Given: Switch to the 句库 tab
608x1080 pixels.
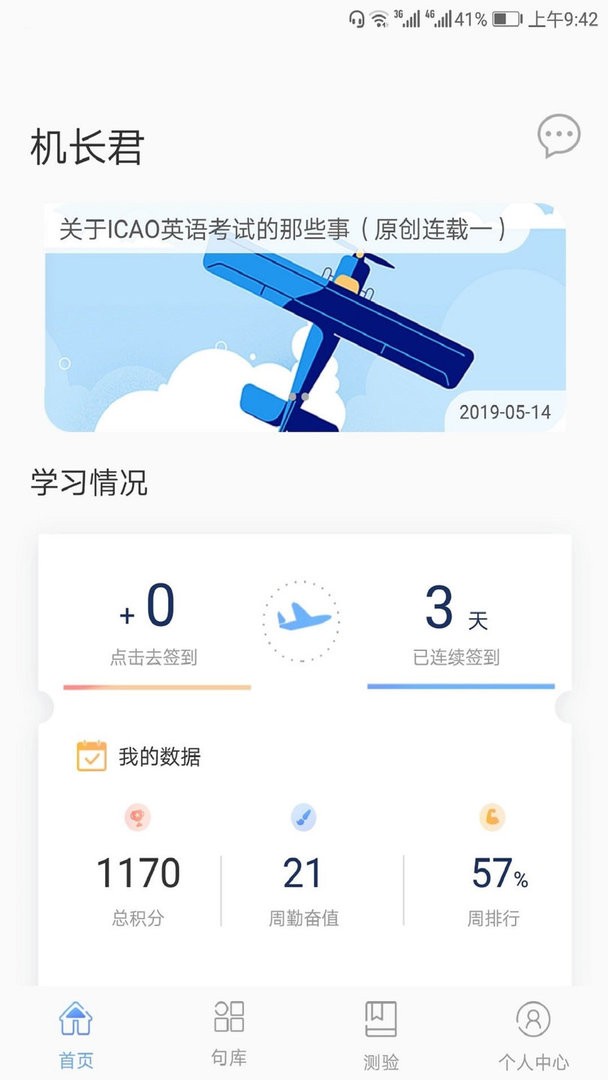Looking at the screenshot, I should pyautogui.click(x=229, y=1032).
